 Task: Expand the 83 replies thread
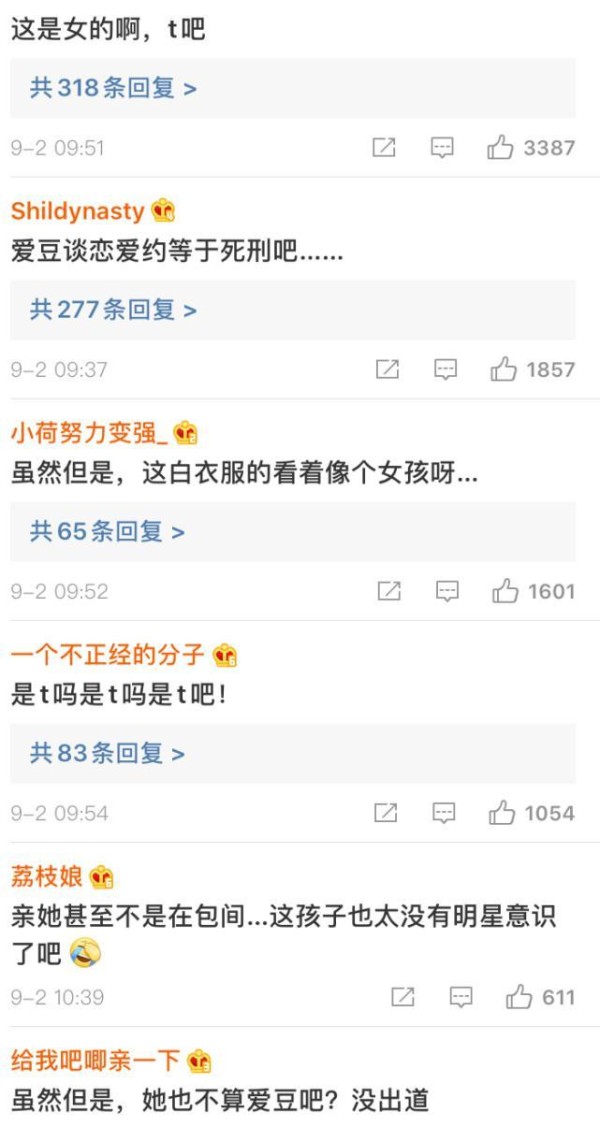pyautogui.click(x=107, y=753)
